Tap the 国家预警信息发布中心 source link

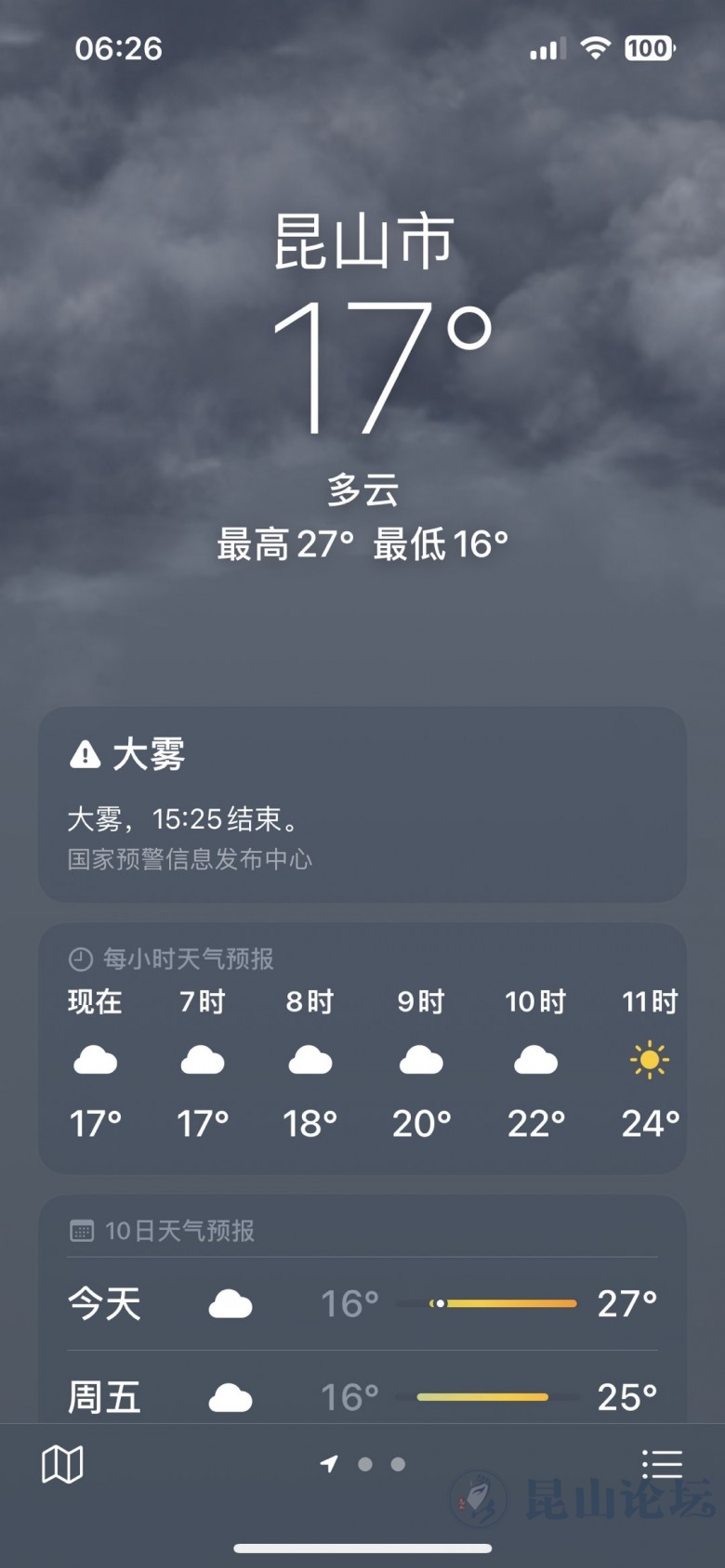click(x=189, y=859)
